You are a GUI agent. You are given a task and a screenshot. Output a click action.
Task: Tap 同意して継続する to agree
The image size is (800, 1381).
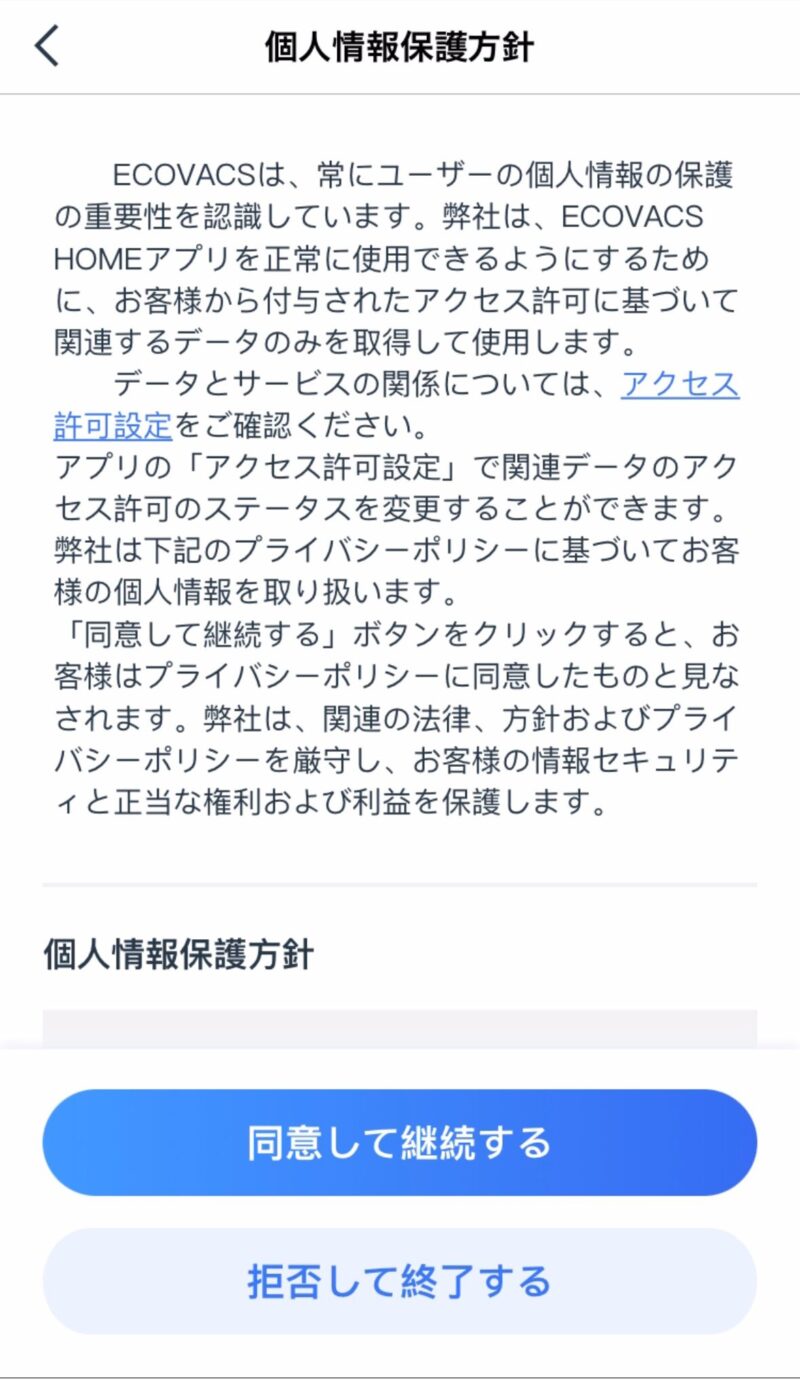click(x=399, y=1142)
